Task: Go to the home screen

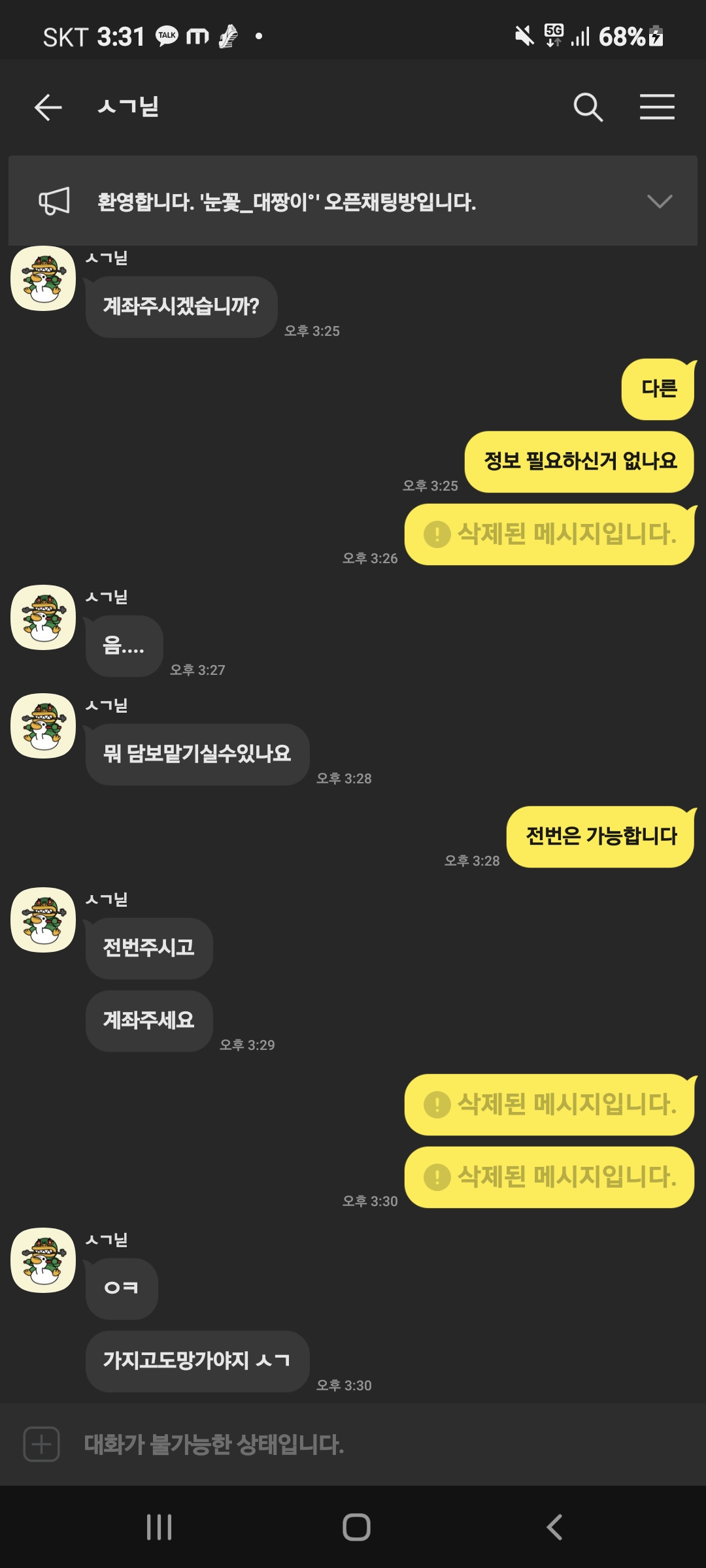Action: pyautogui.click(x=356, y=1527)
